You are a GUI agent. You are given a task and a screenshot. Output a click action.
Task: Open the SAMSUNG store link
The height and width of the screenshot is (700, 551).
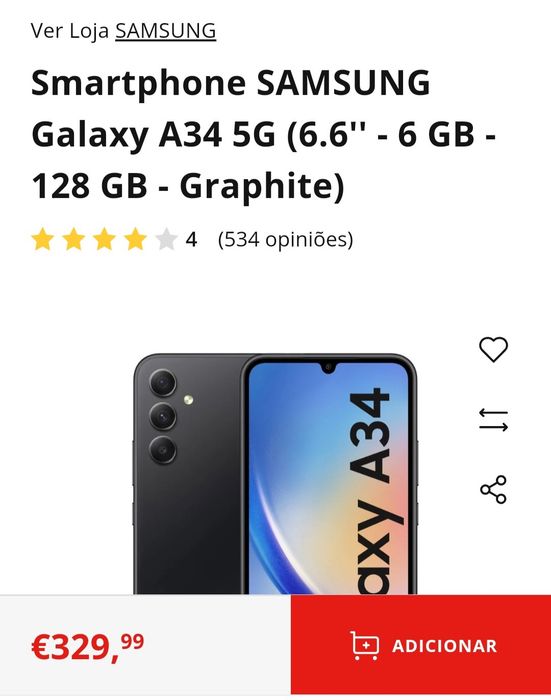pyautogui.click(x=166, y=31)
